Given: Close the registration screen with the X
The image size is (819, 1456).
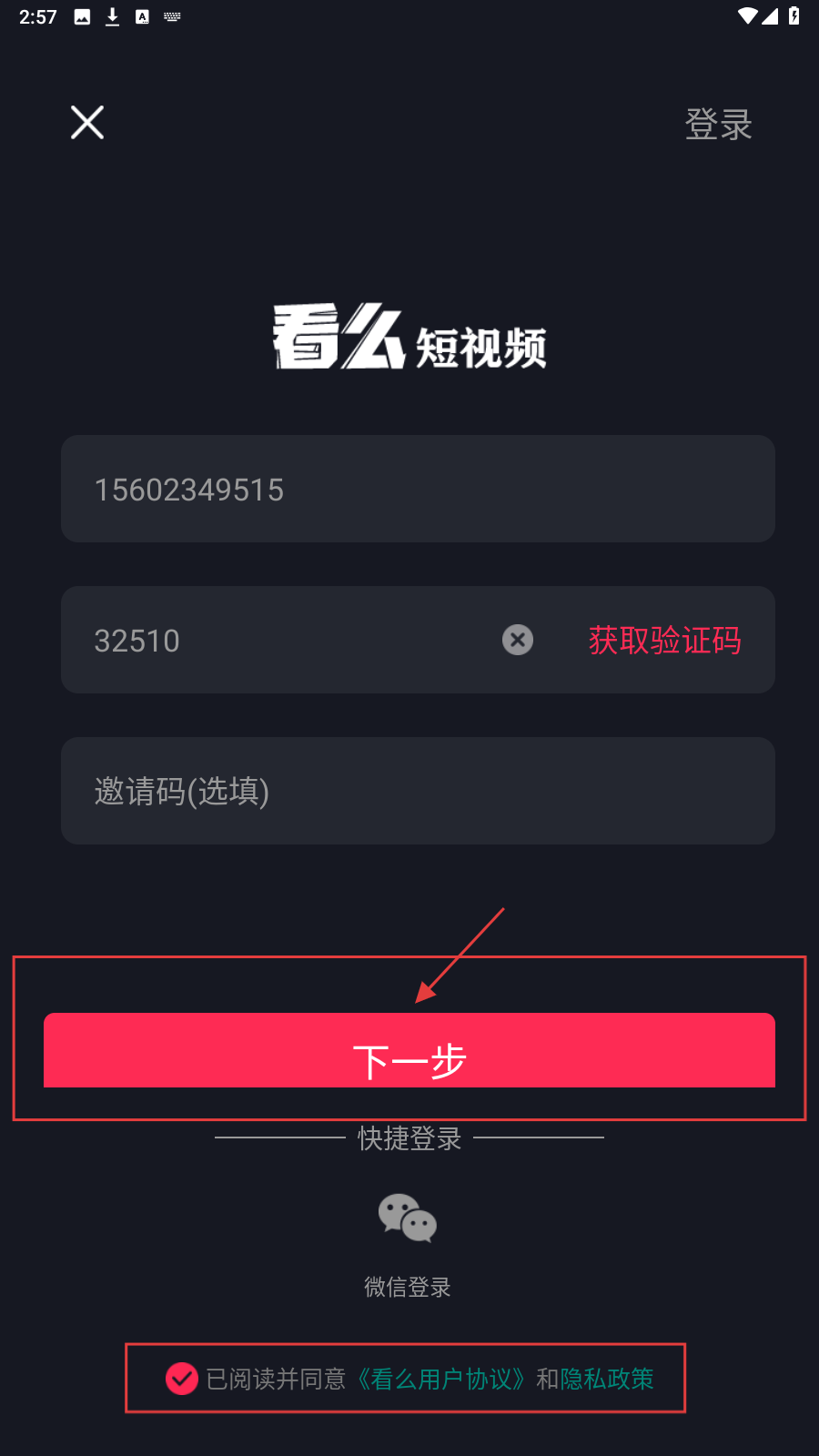Looking at the screenshot, I should (87, 122).
